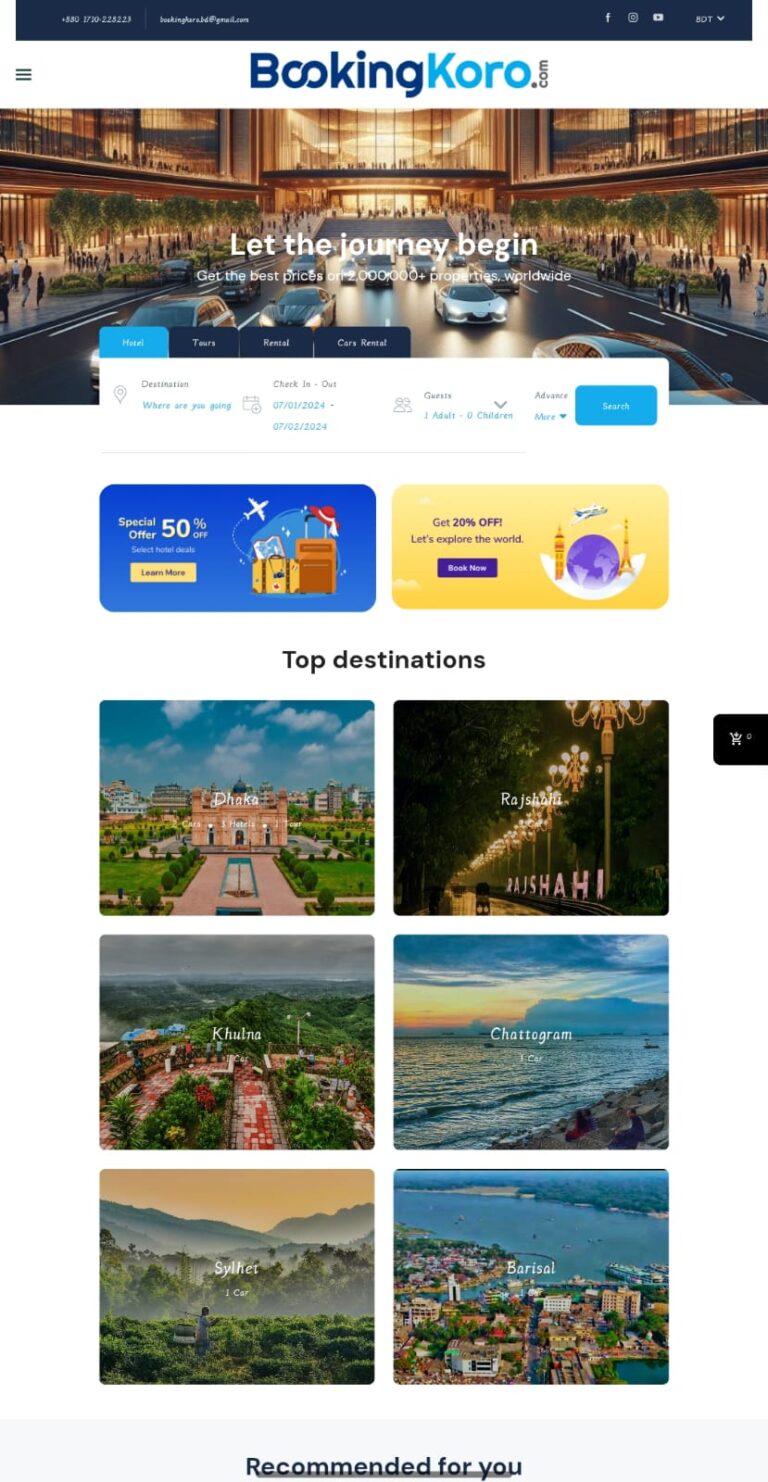Expand Advance More options
The height and width of the screenshot is (1482, 768).
(551, 416)
